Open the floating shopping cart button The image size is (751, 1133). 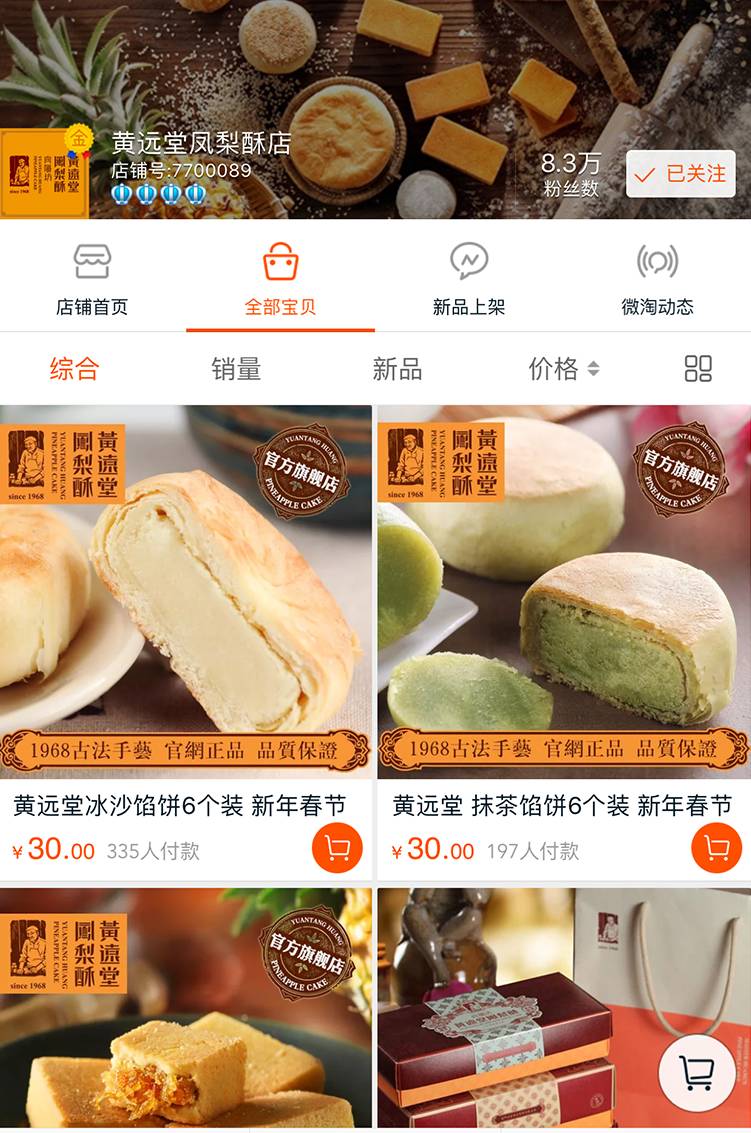[696, 1073]
